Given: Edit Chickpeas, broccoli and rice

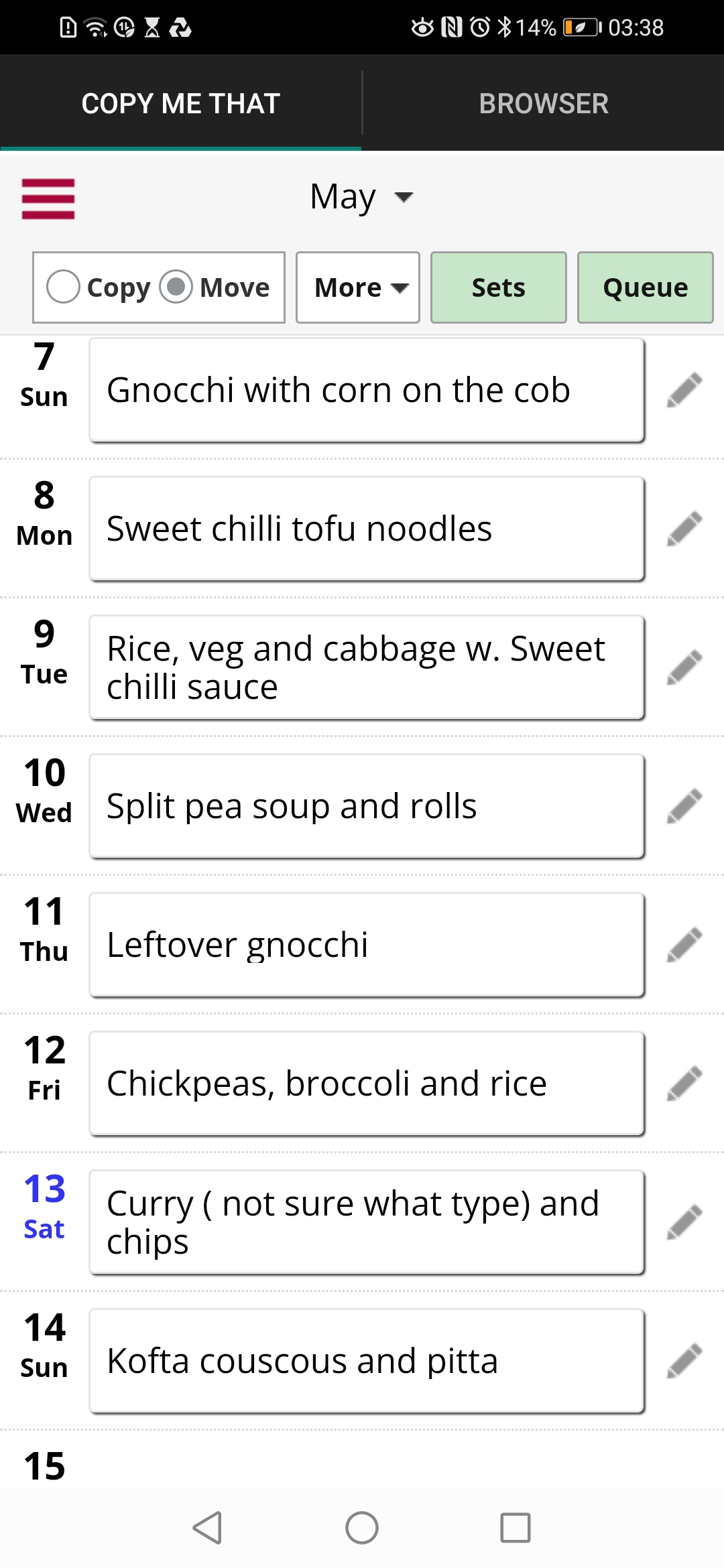Looking at the screenshot, I should click(684, 1084).
